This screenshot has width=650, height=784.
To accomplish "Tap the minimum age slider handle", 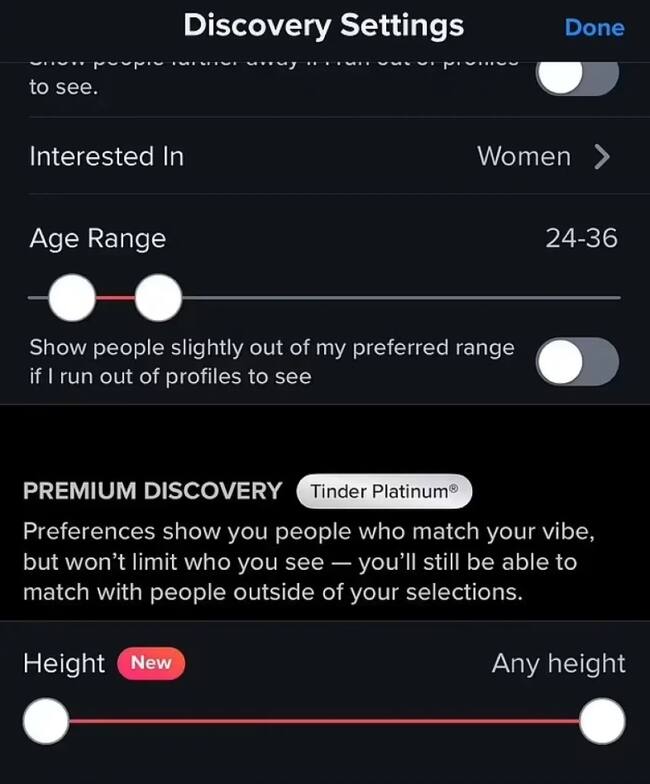I will tap(72, 298).
